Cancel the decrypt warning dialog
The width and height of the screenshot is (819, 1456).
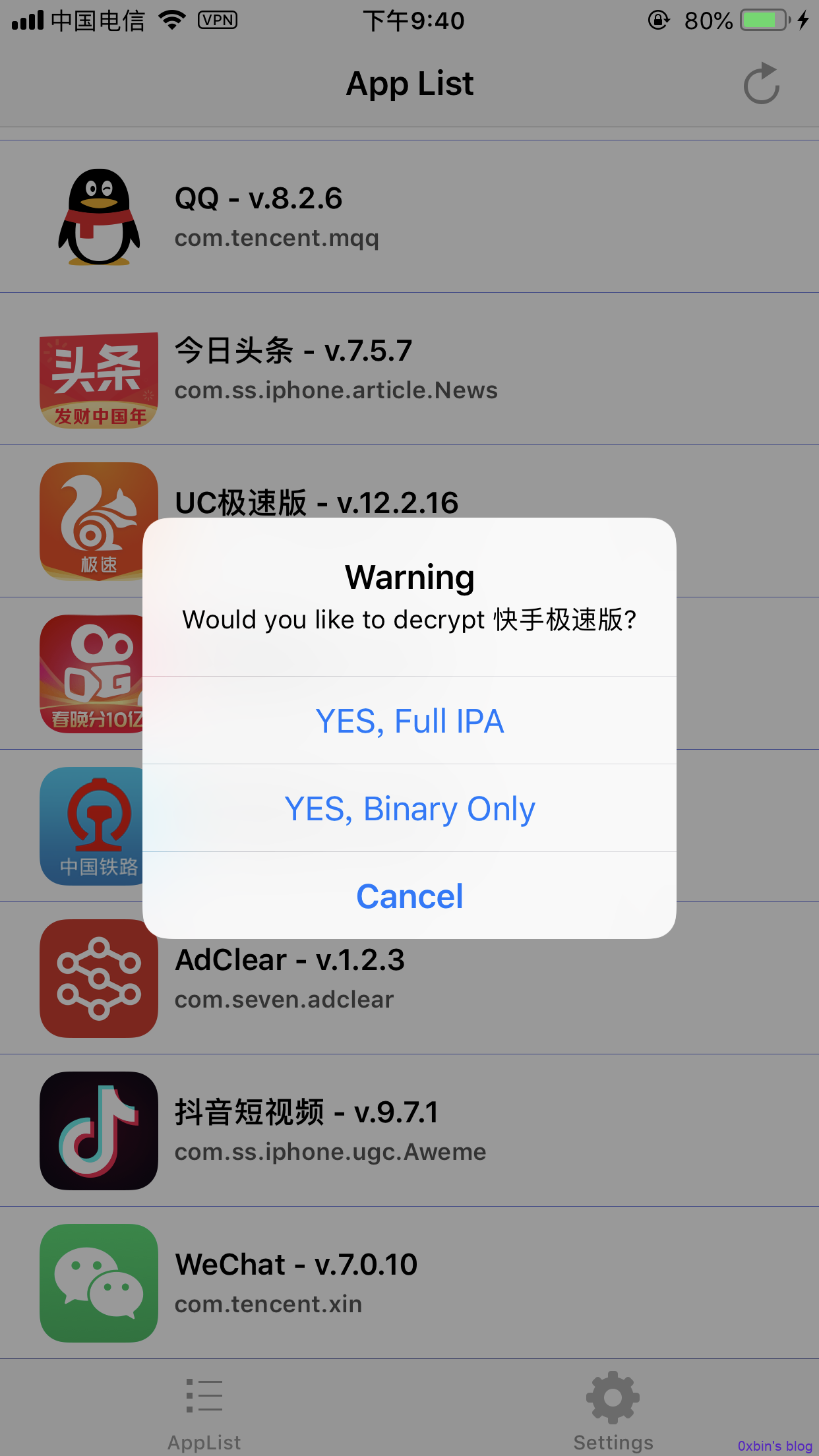(409, 896)
